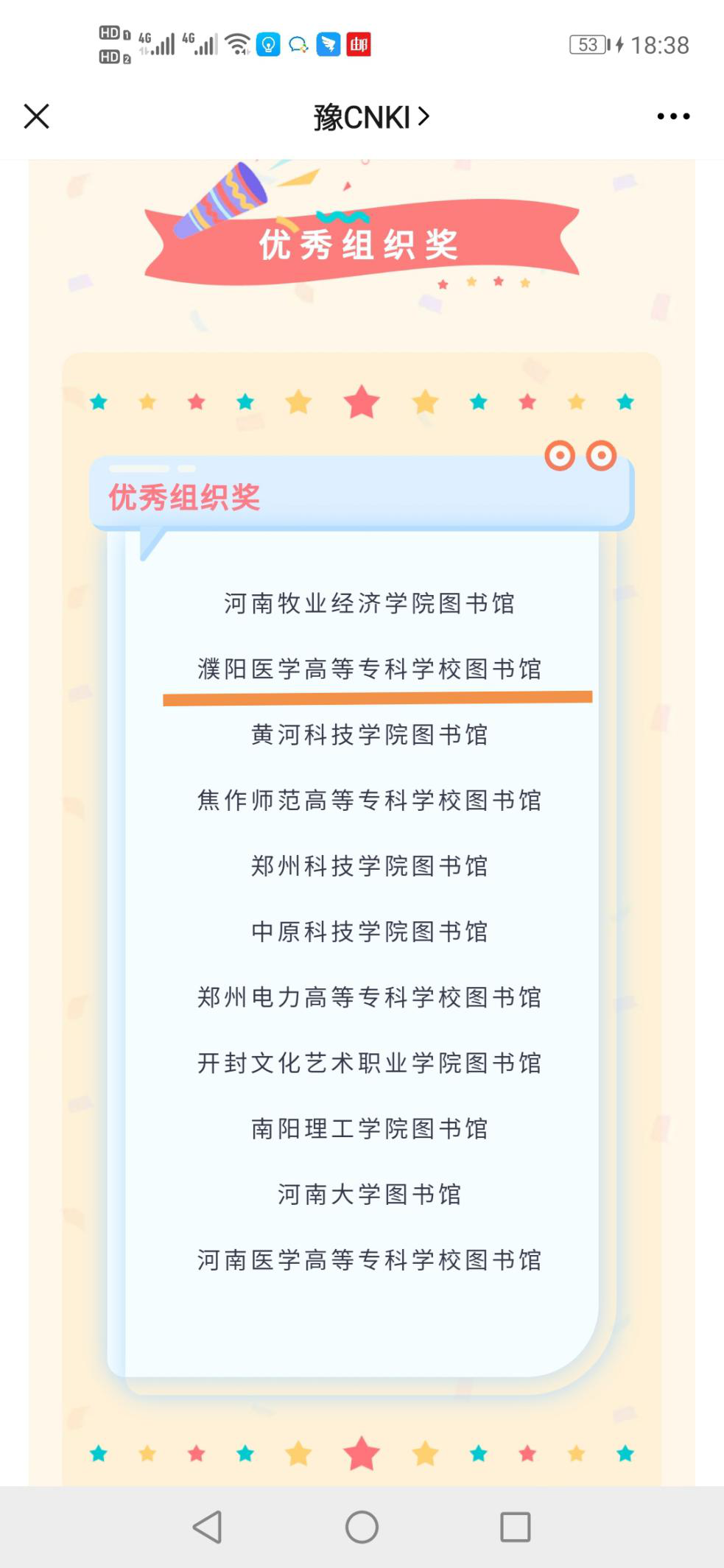Open recent apps overview
Screen dimensions: 724x1568
click(515, 1527)
